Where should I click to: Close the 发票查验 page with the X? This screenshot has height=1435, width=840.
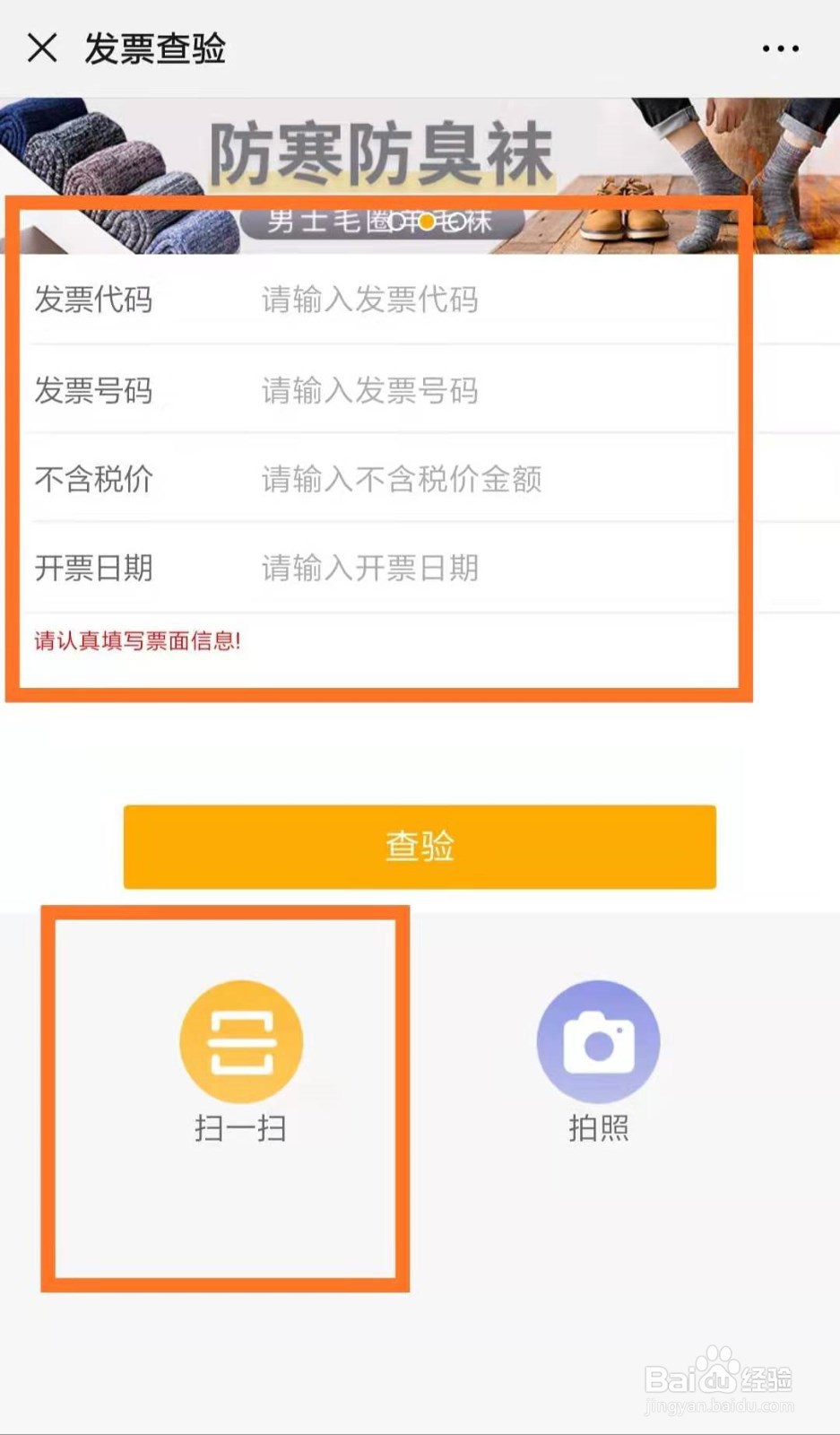42,48
